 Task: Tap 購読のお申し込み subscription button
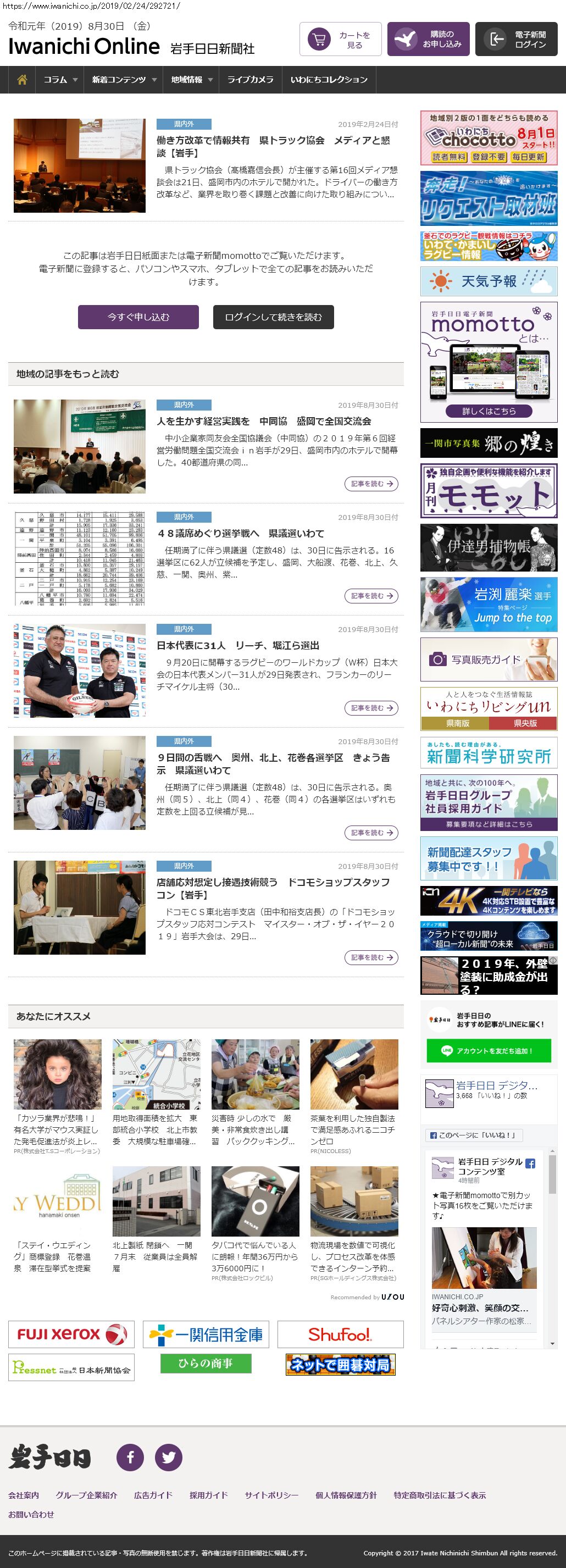(x=428, y=40)
